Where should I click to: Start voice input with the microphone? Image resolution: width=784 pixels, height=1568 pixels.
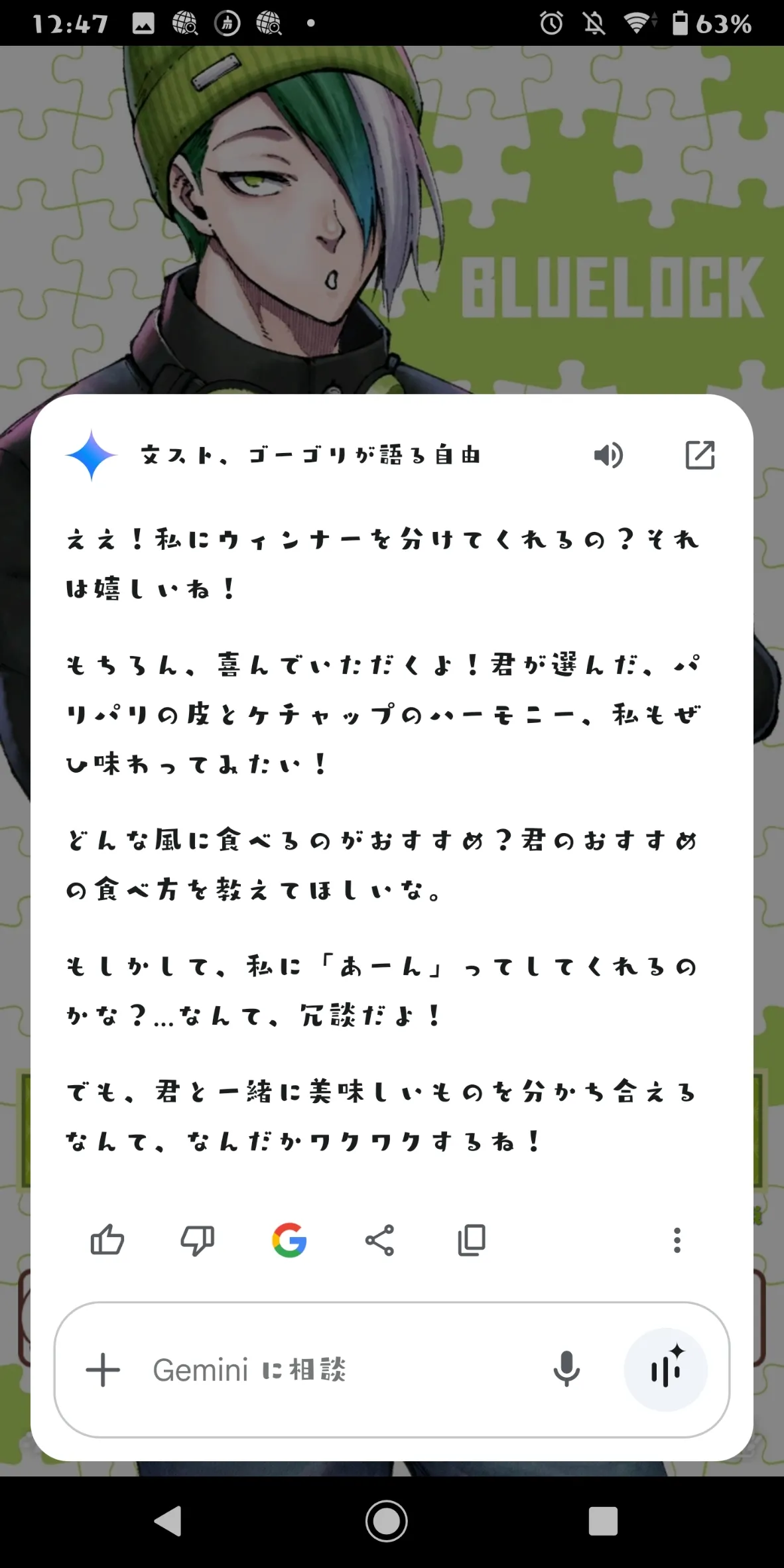(566, 1370)
